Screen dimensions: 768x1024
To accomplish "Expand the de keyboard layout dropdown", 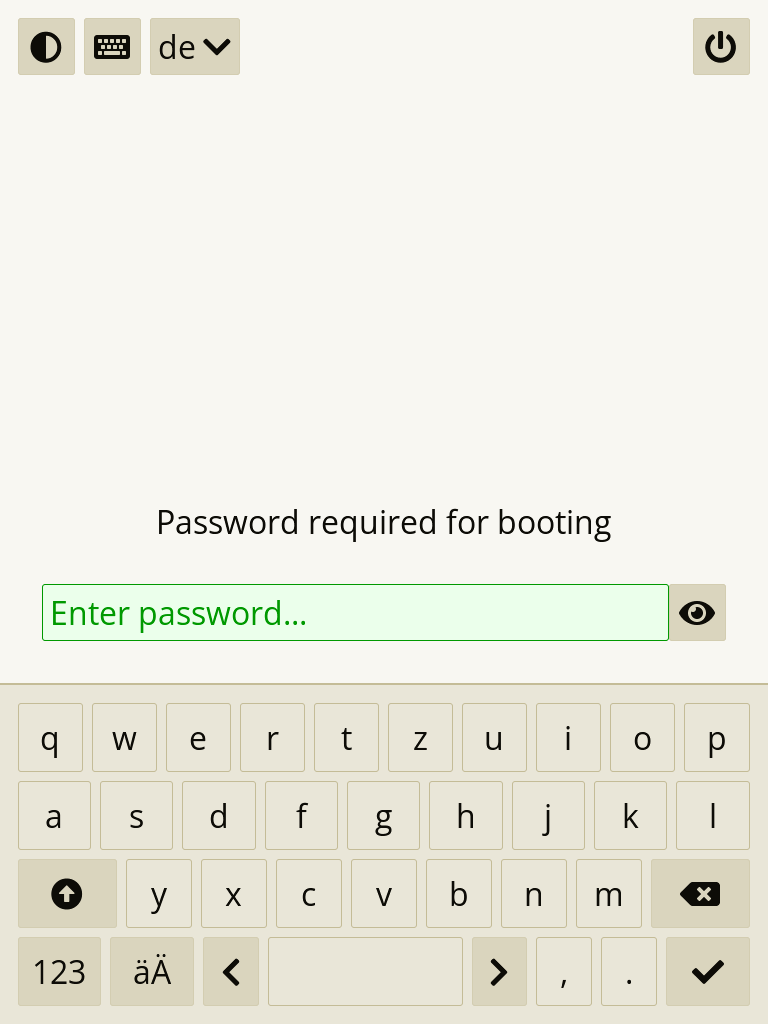I will pos(195,47).
